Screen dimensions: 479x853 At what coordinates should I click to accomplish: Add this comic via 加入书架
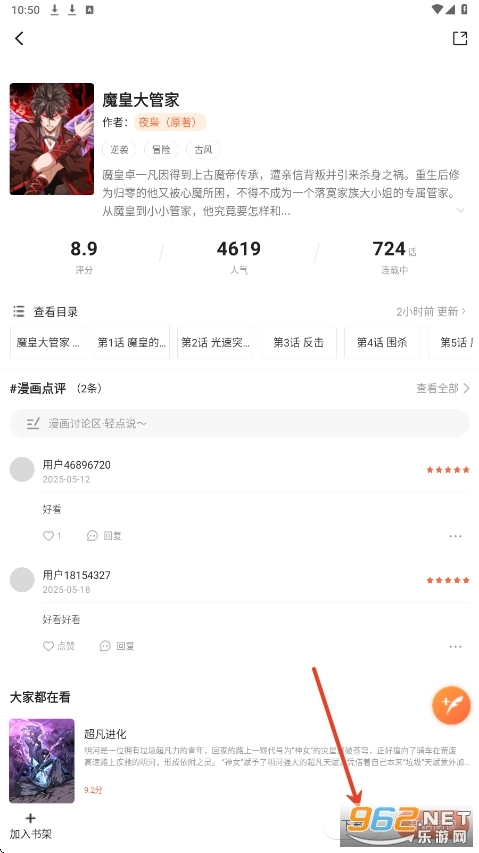pyautogui.click(x=31, y=826)
